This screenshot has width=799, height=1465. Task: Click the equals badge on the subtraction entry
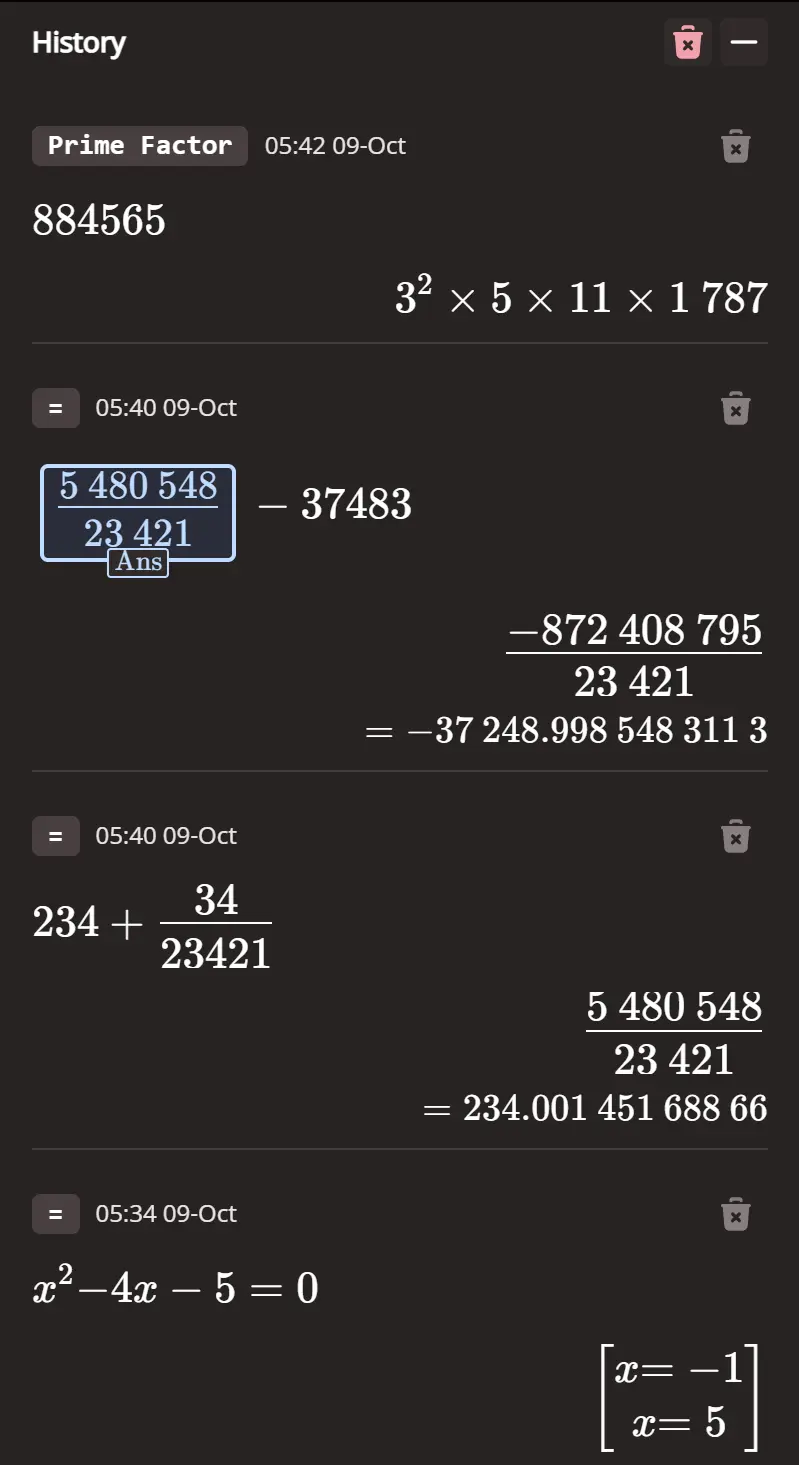click(55, 408)
